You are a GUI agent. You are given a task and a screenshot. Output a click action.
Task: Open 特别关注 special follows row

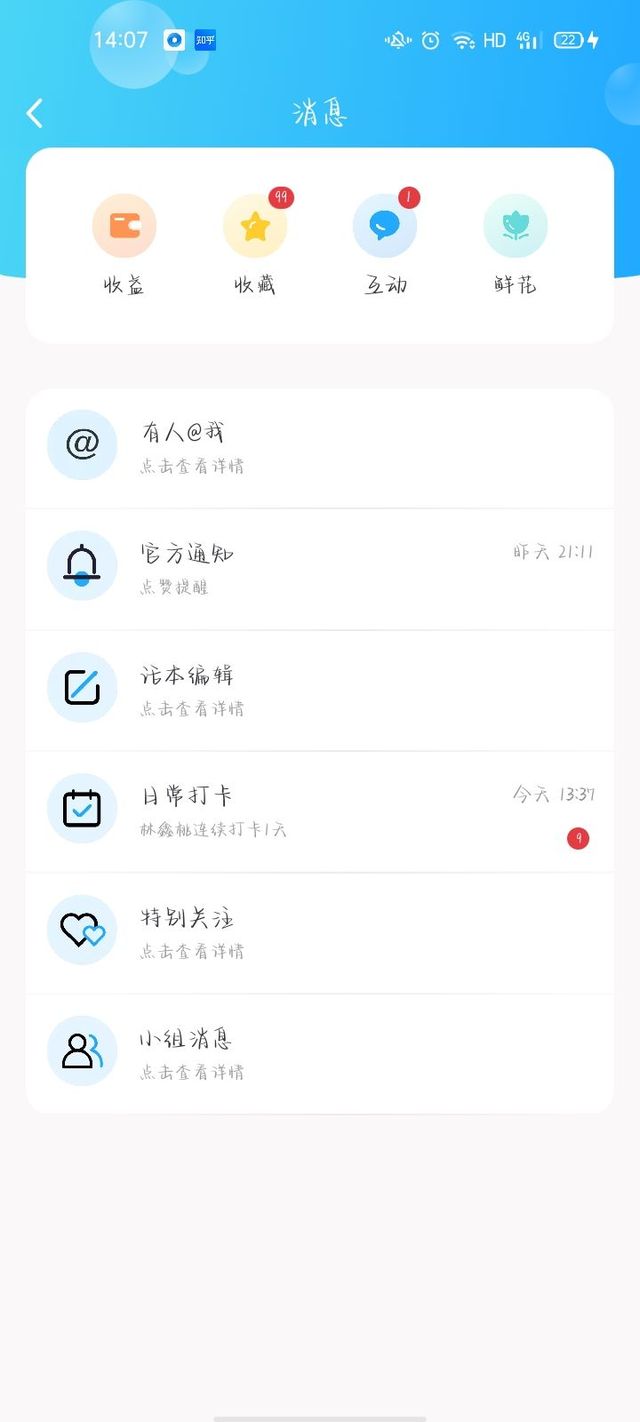[x=320, y=932]
